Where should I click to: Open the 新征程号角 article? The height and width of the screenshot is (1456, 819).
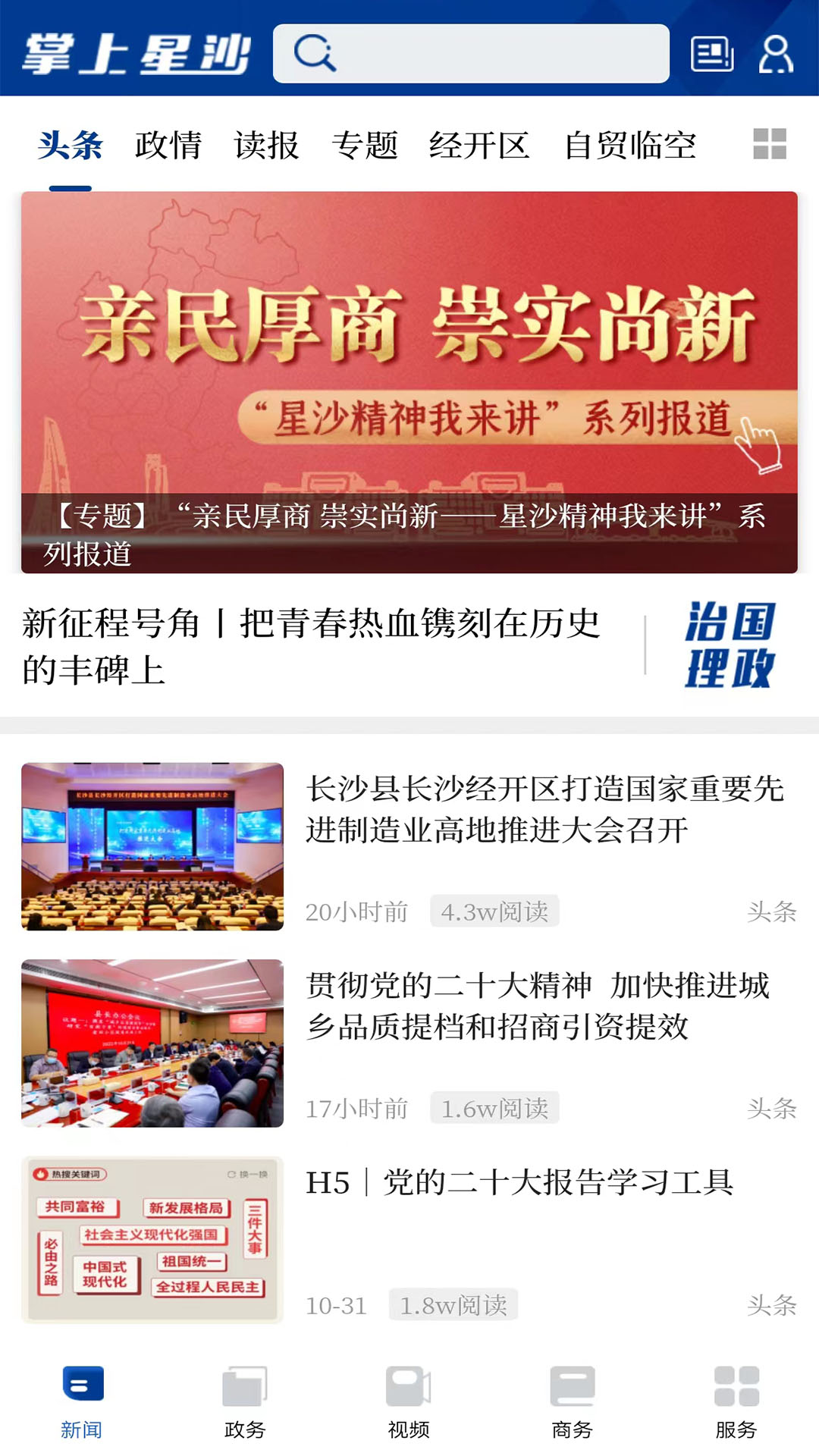coord(311,646)
